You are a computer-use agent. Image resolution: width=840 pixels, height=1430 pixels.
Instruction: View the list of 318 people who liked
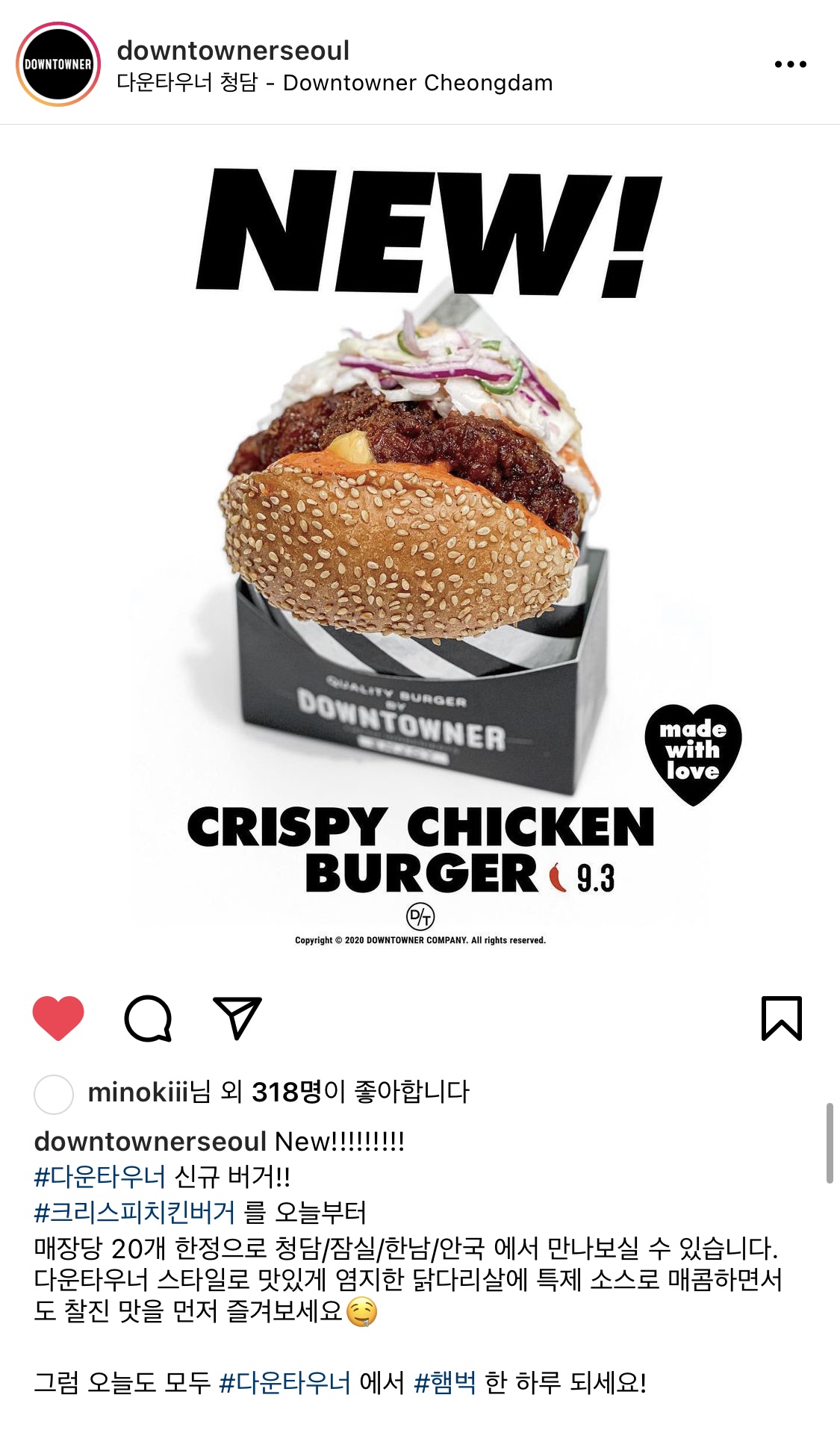[x=279, y=1092]
